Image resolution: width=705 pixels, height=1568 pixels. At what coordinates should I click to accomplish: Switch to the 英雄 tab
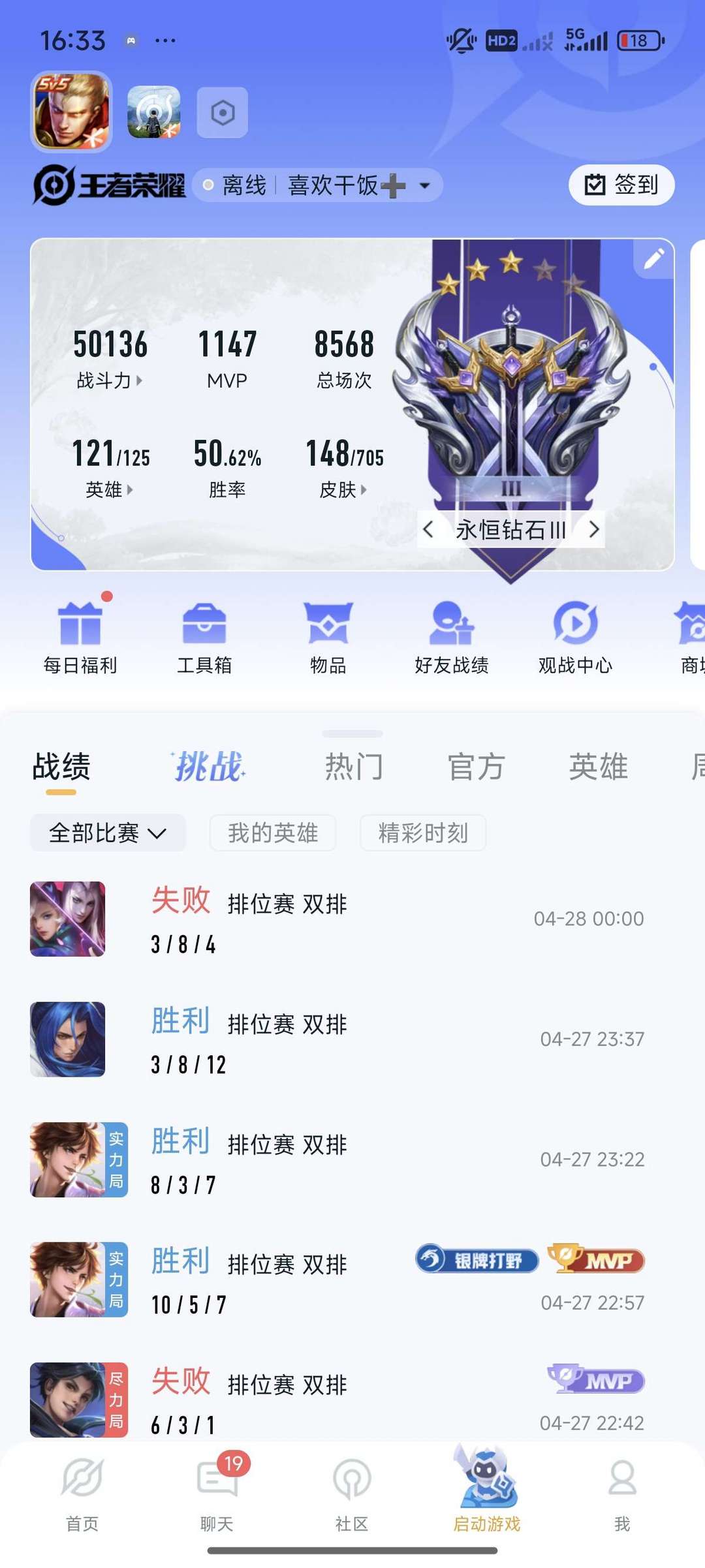[598, 767]
